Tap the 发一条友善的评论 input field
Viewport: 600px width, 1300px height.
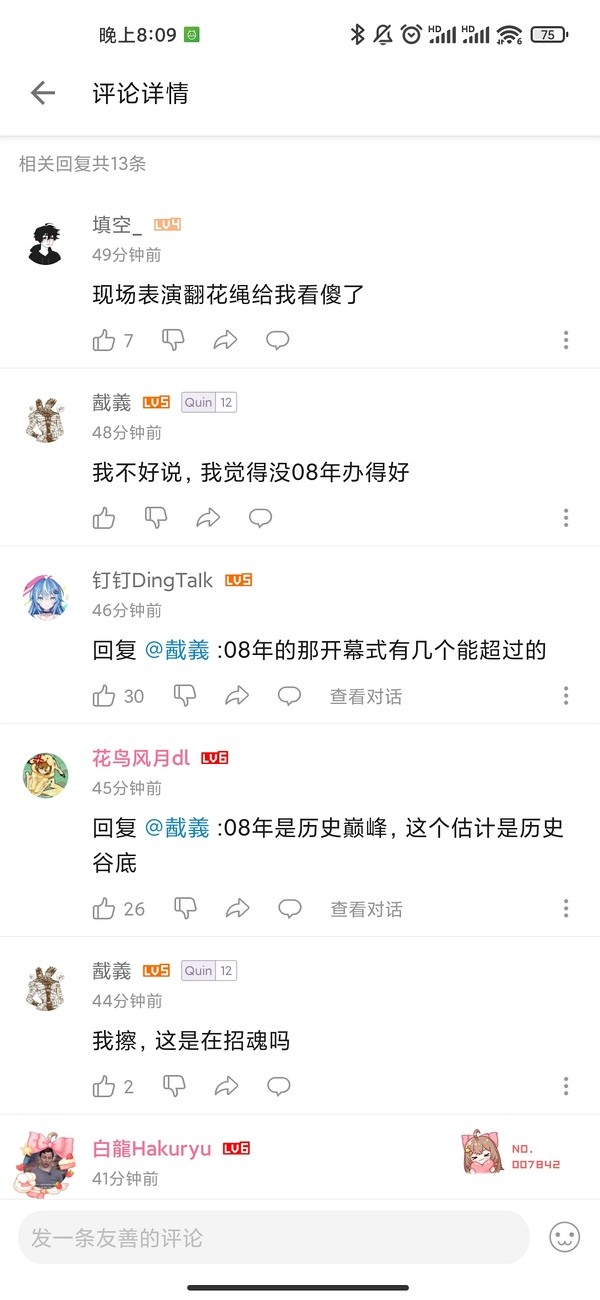click(x=272, y=1238)
